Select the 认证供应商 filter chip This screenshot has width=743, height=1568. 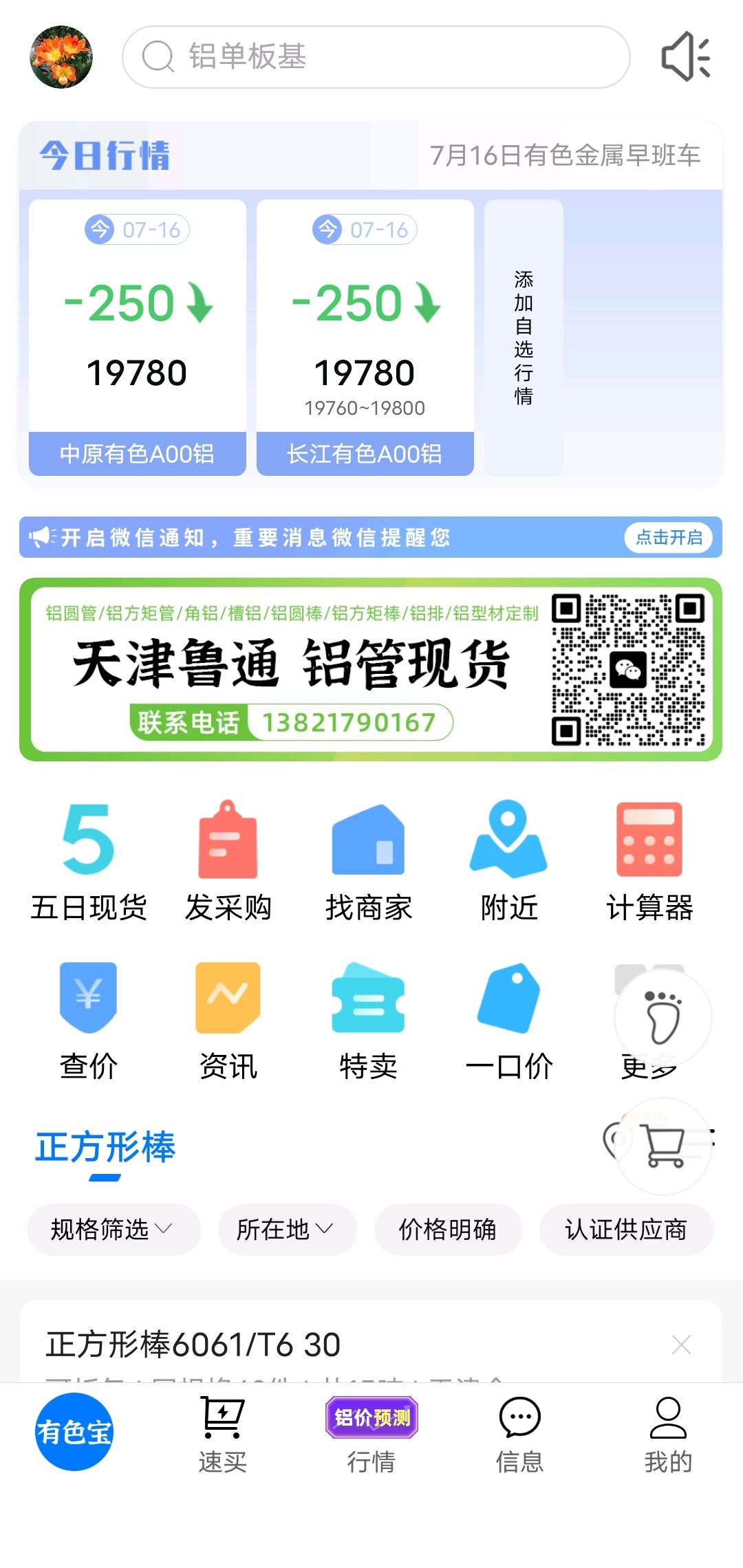click(x=626, y=1229)
